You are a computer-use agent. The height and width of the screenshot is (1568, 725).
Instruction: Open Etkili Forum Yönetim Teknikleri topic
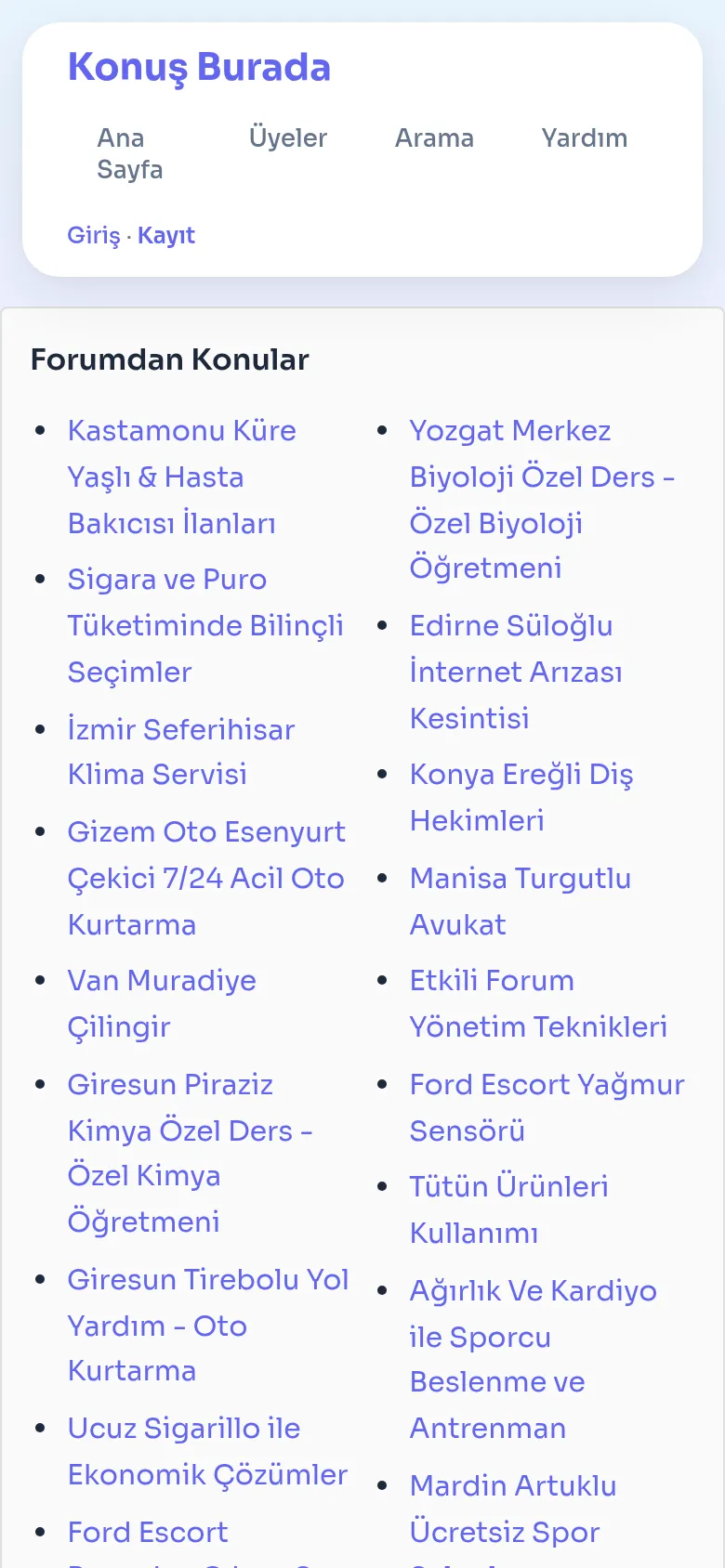pos(538,1003)
